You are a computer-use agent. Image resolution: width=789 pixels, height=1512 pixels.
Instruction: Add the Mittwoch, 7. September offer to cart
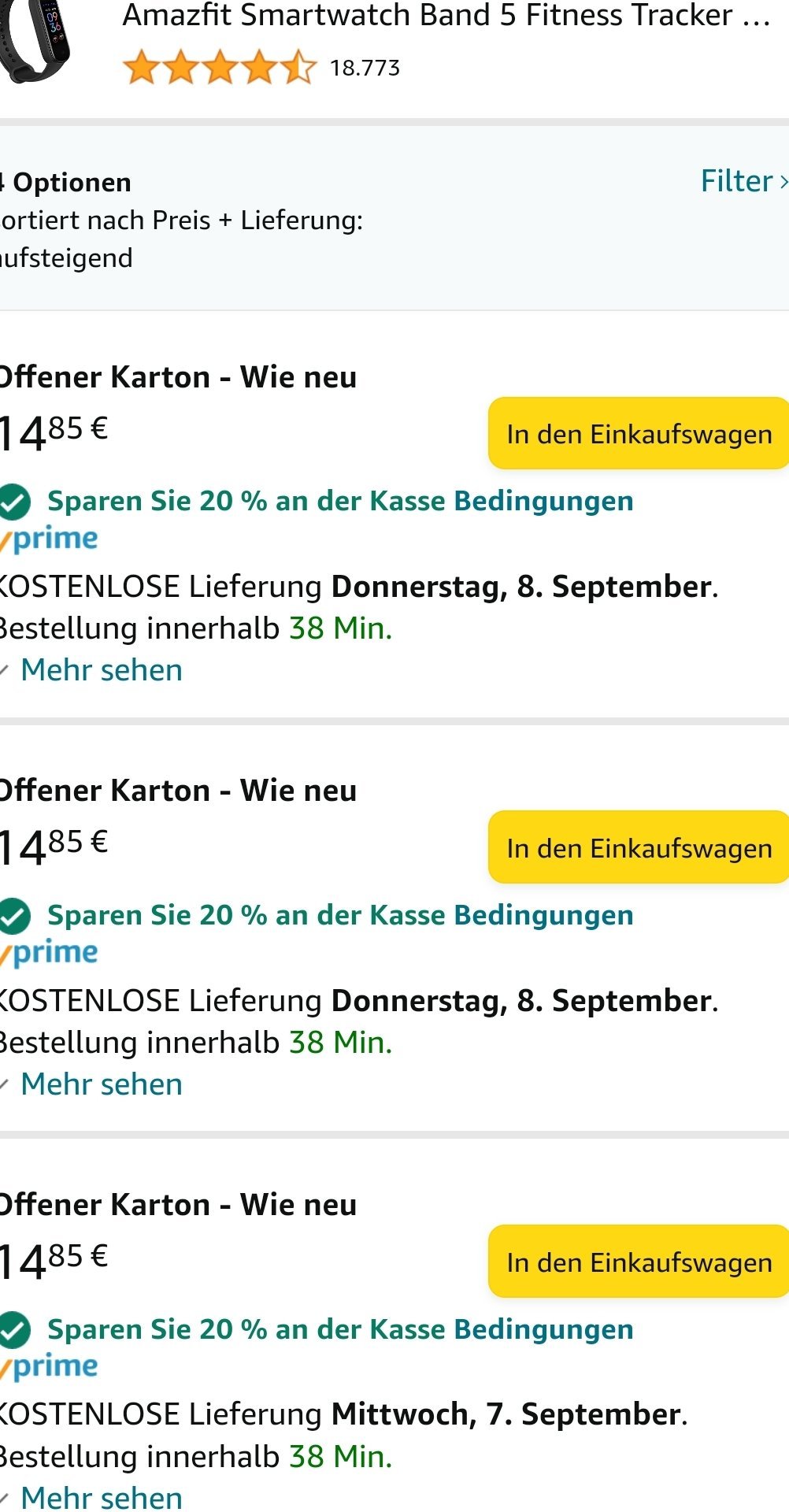[639, 1262]
